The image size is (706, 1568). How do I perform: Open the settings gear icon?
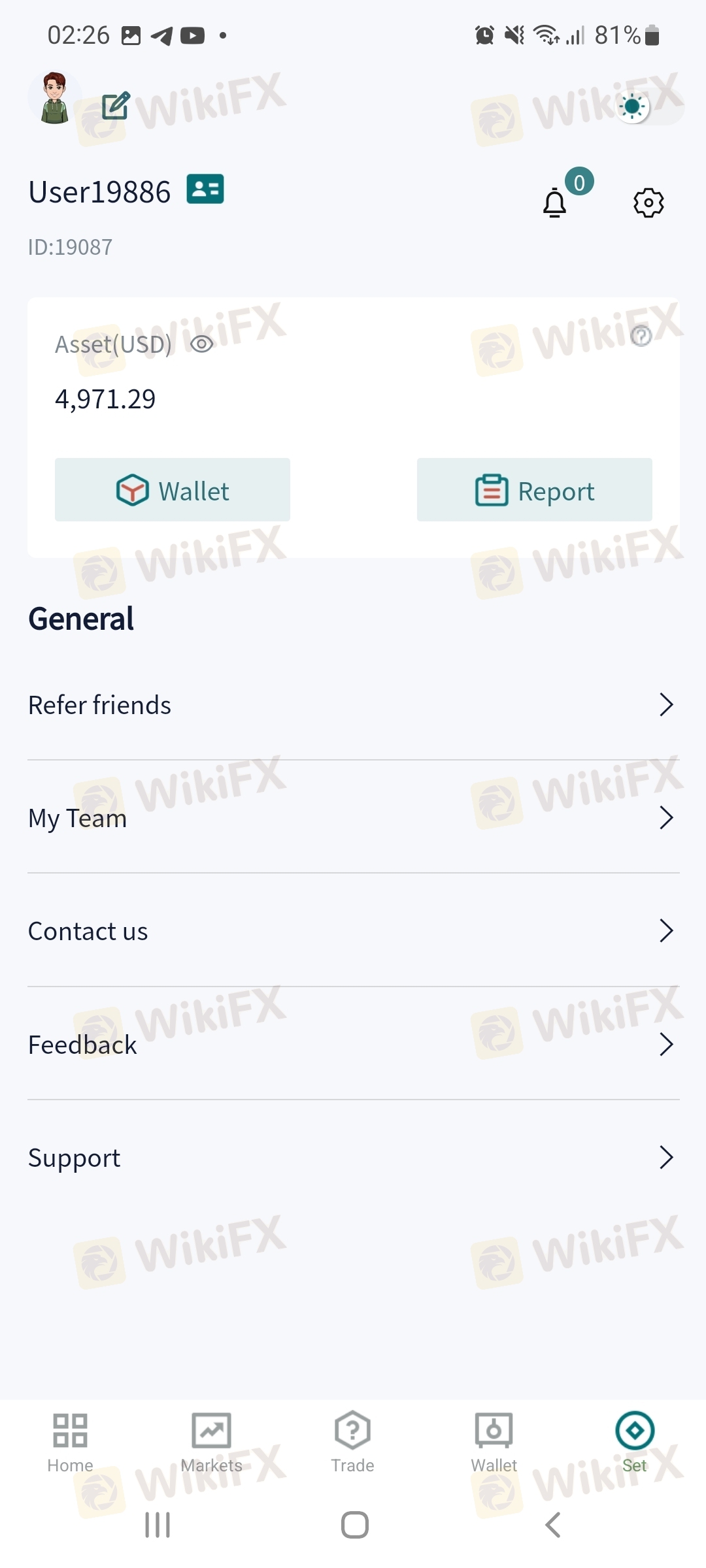(648, 203)
